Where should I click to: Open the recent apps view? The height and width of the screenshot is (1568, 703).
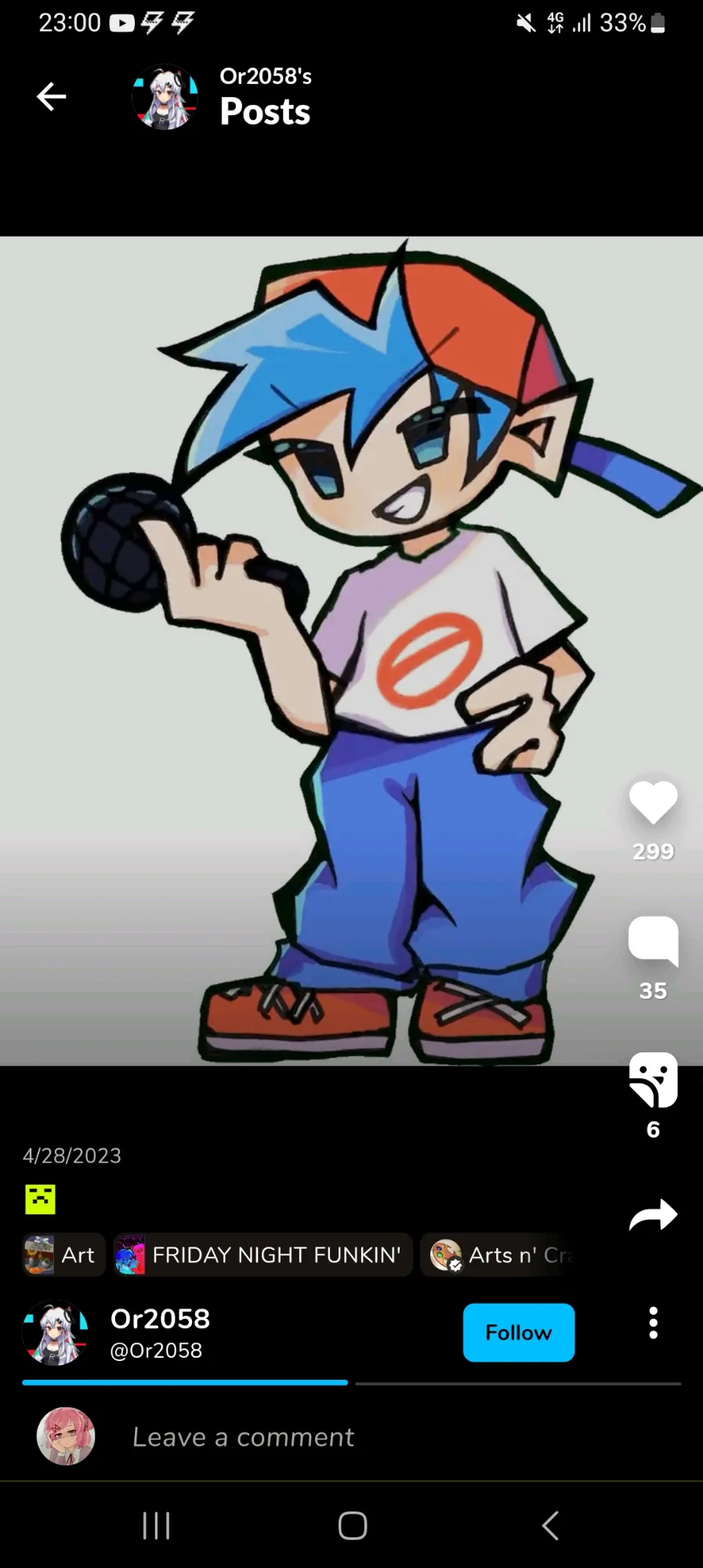(x=156, y=1526)
